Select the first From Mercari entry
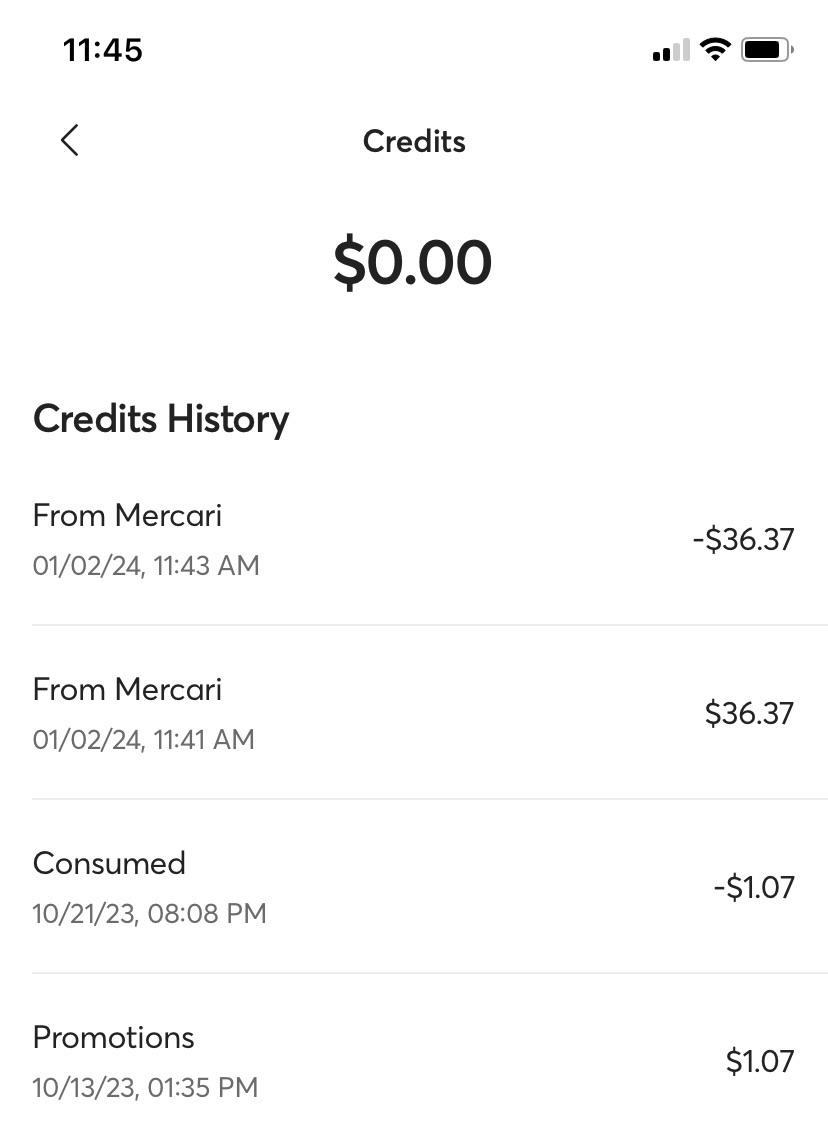 [126, 515]
